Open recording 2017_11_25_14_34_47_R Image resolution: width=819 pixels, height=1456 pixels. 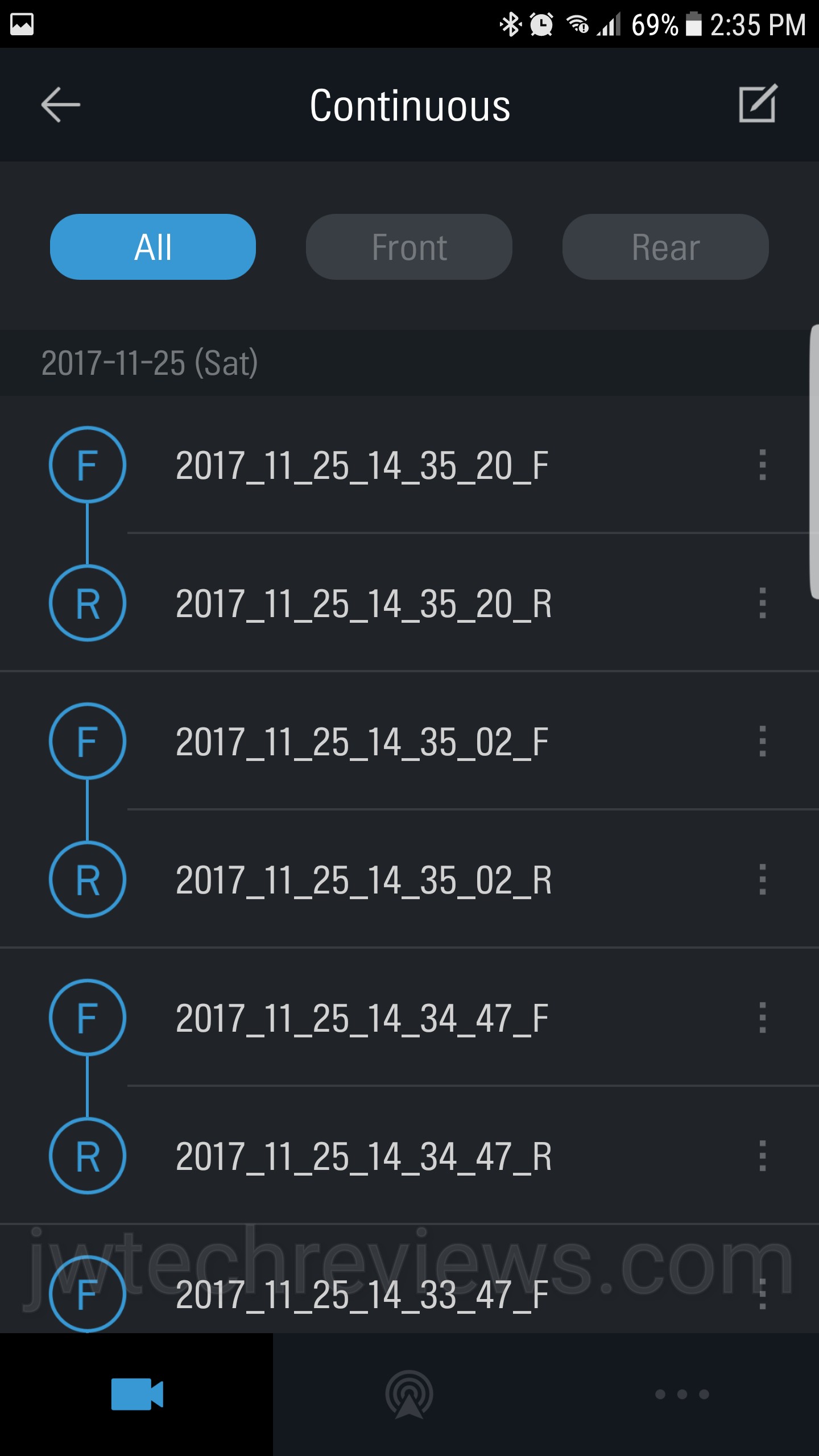coord(364,1156)
